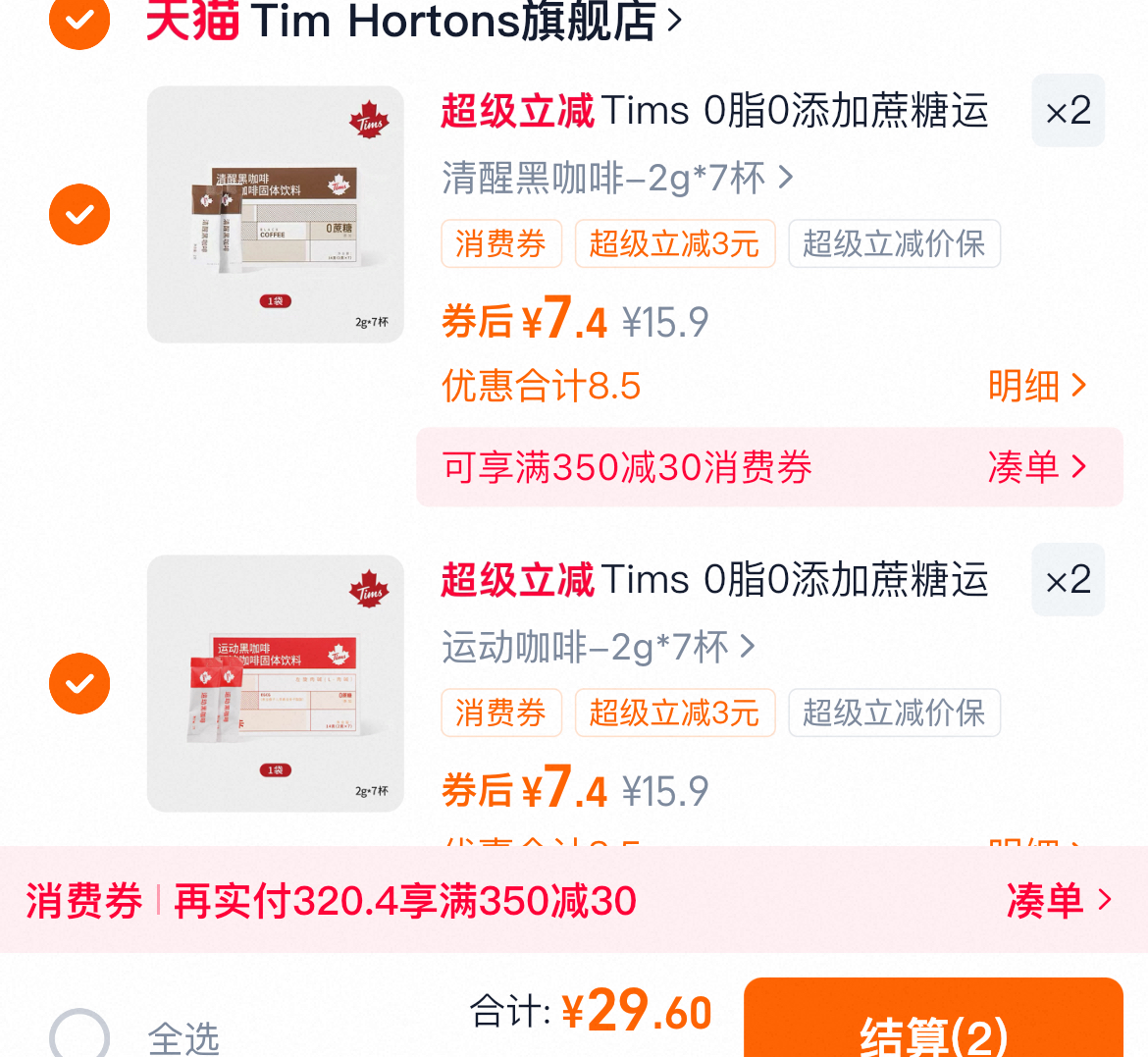The height and width of the screenshot is (1057, 1148).
Task: Open the Tim Hortons旗舰店 store page
Action: [412, 22]
